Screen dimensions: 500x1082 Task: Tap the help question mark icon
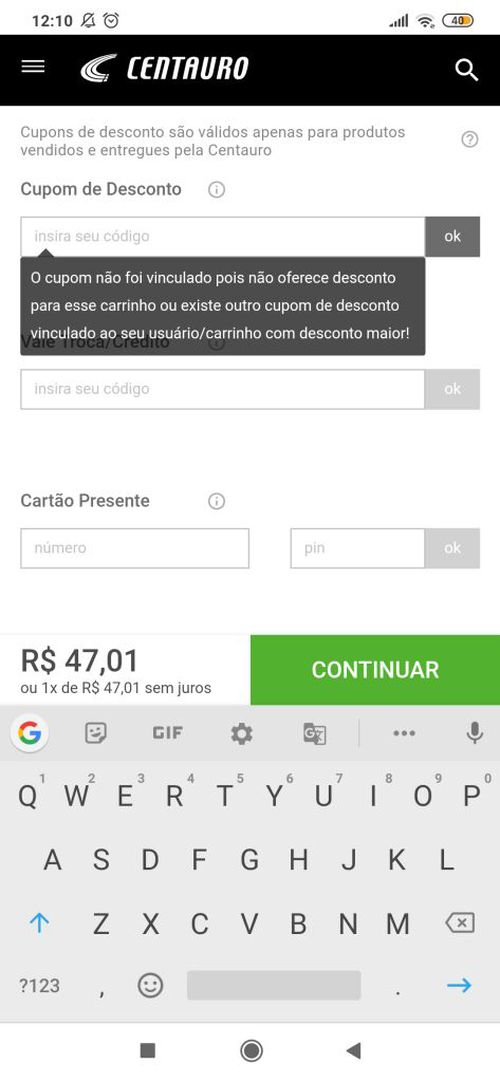470,139
